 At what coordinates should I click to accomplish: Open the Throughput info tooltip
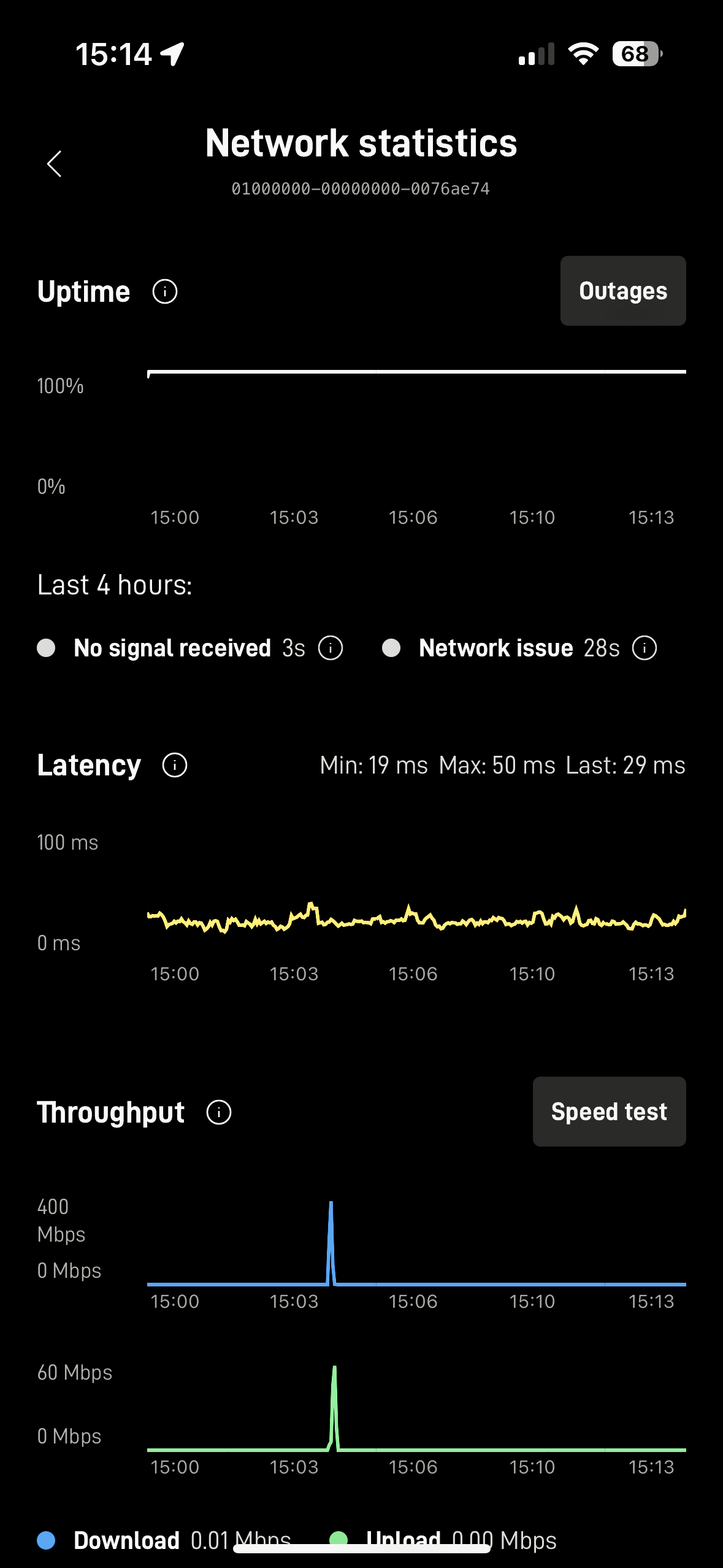218,1112
